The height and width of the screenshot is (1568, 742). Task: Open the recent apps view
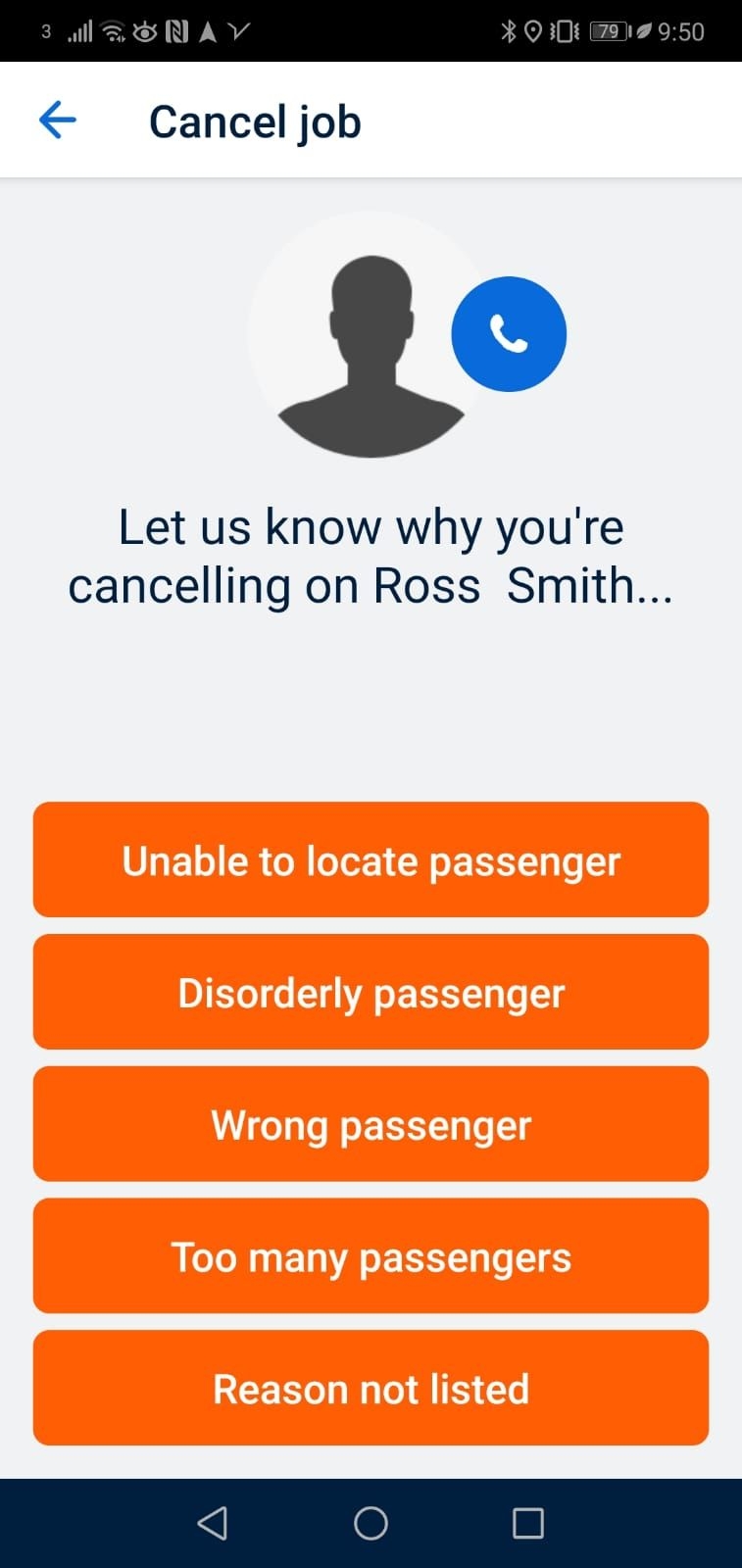pos(527,1523)
